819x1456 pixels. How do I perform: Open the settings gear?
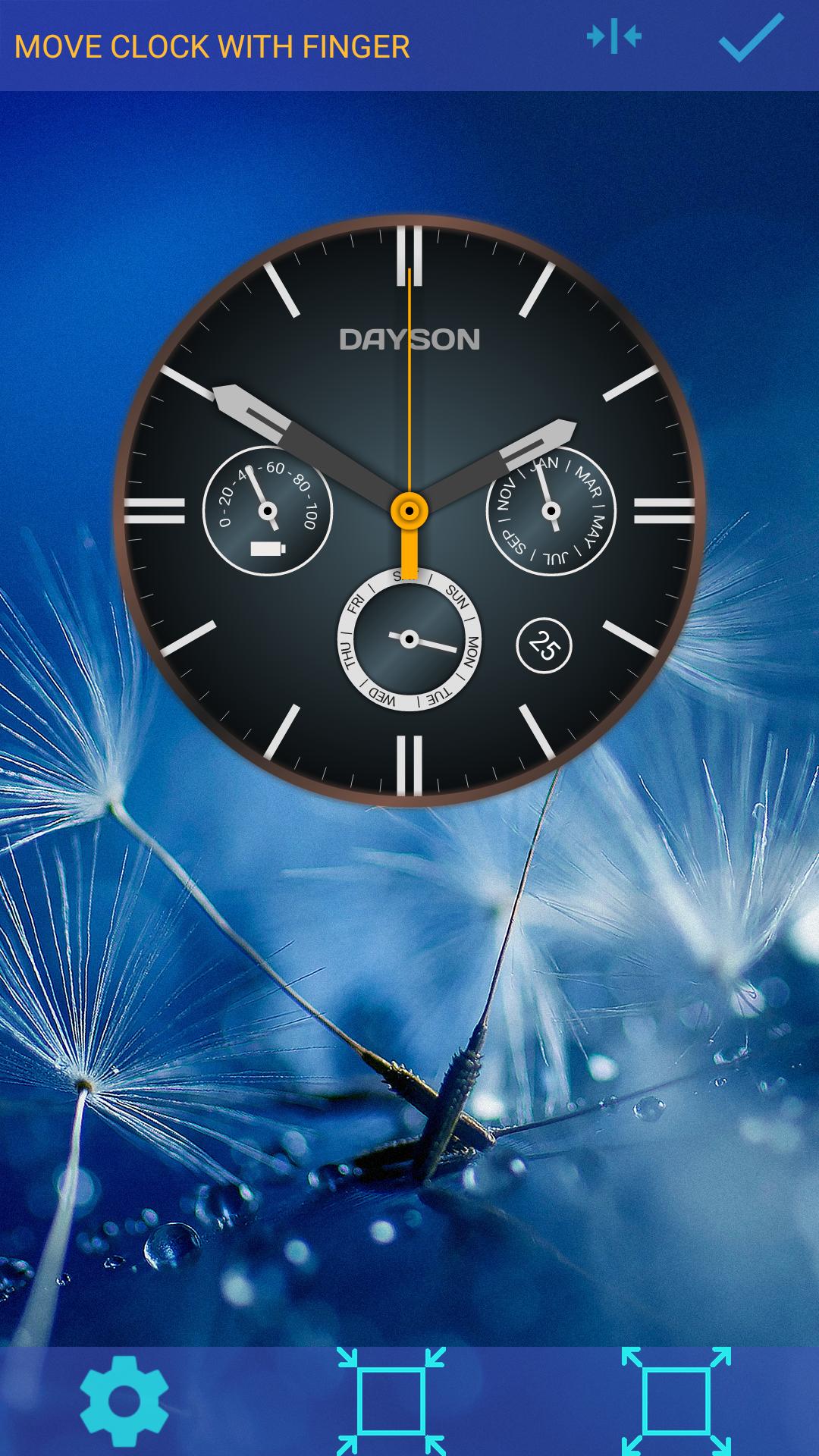tap(124, 1401)
